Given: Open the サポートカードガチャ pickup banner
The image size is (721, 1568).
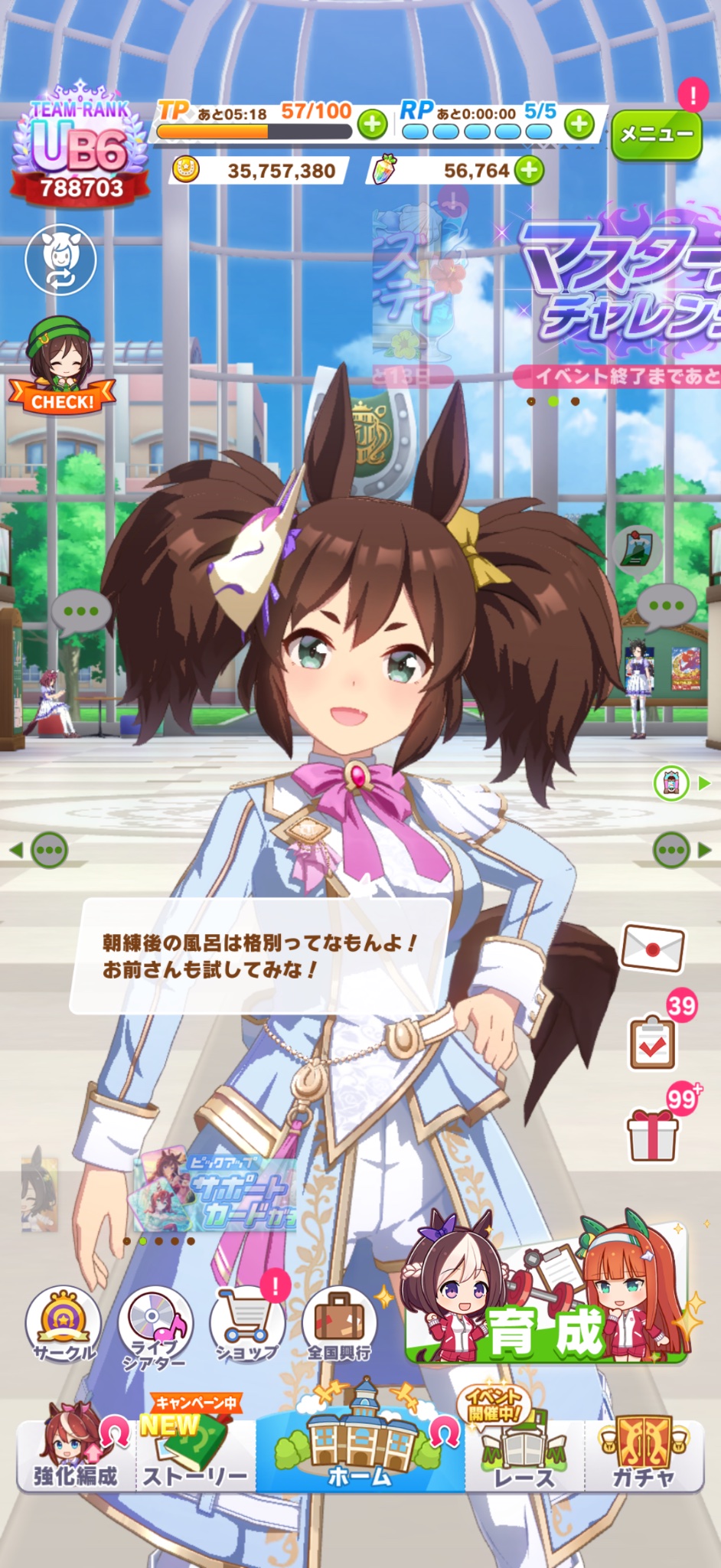Looking at the screenshot, I should click(214, 1190).
